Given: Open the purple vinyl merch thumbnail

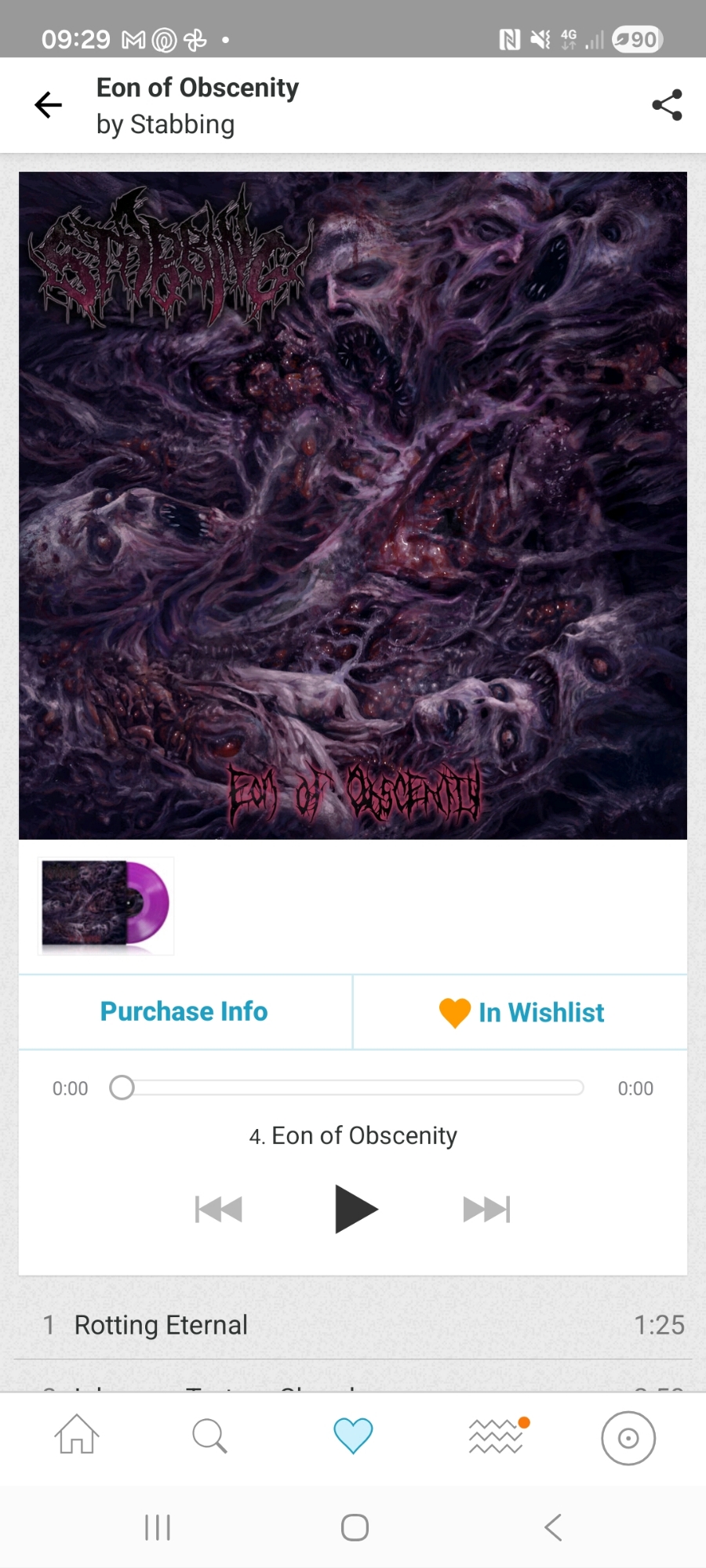Looking at the screenshot, I should tap(106, 906).
